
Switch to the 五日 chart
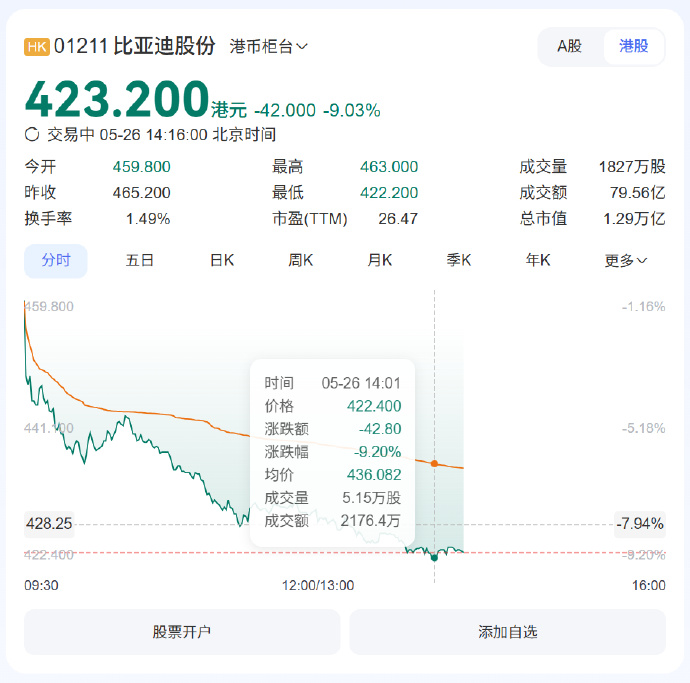140,260
